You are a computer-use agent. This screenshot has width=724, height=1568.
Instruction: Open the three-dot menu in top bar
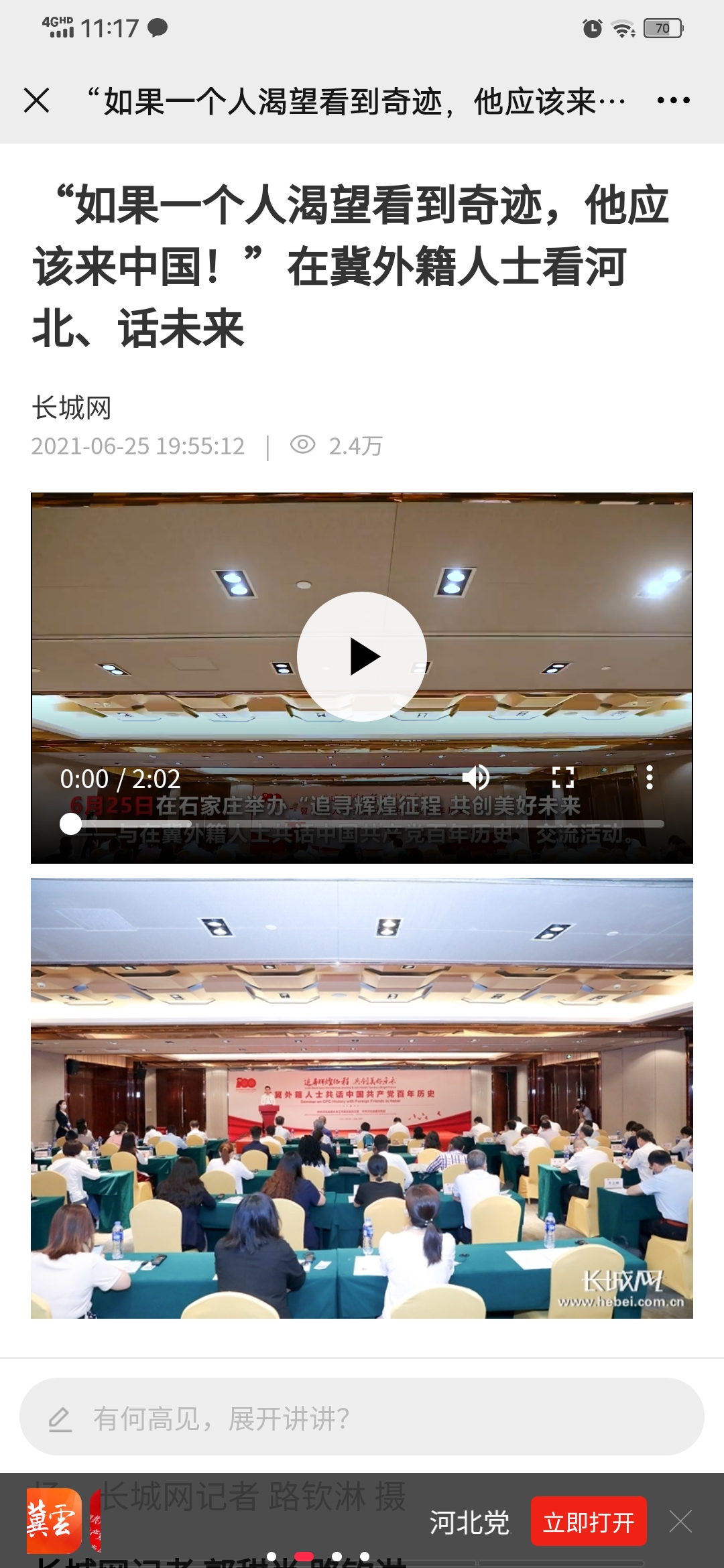673,101
